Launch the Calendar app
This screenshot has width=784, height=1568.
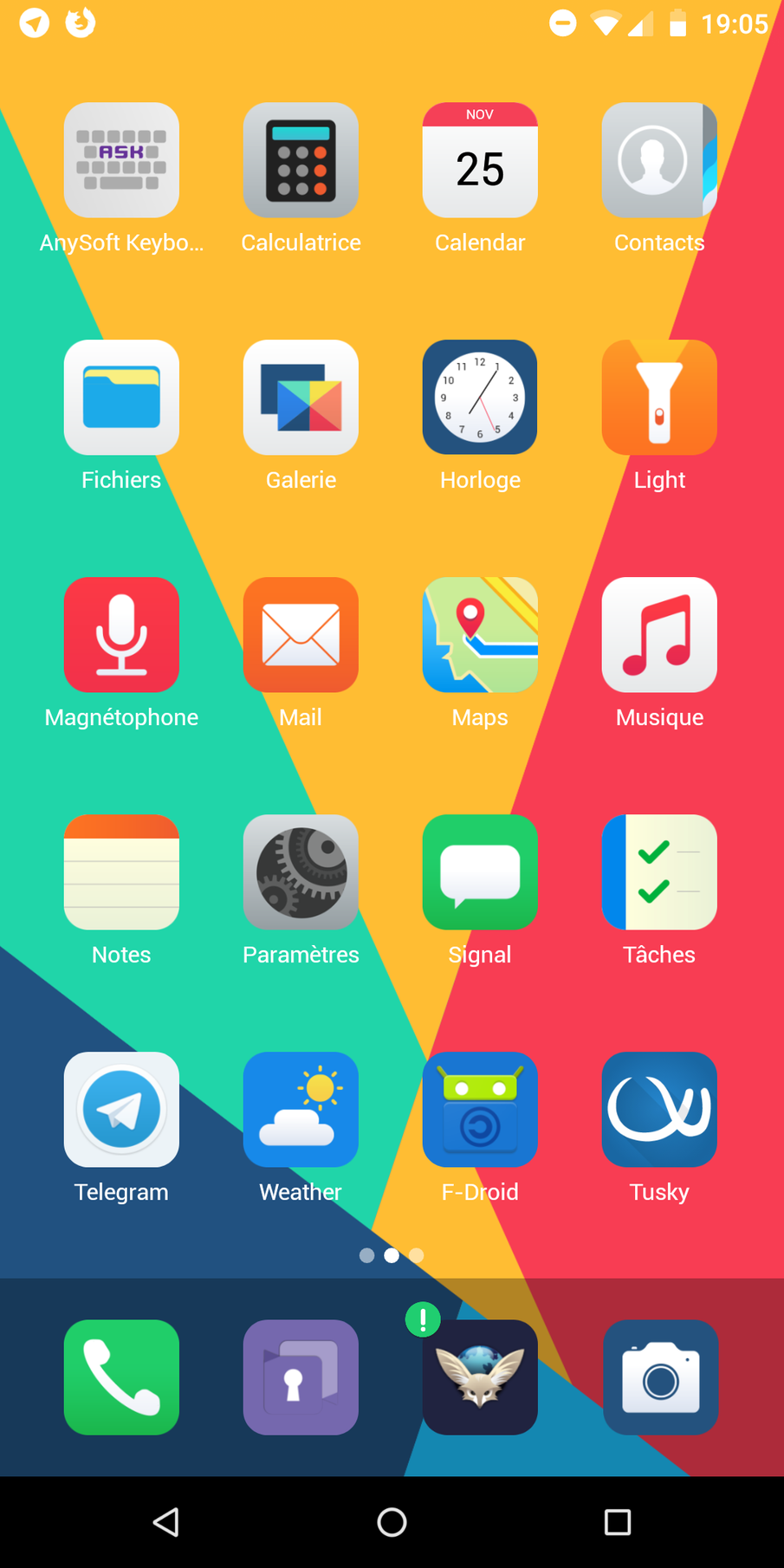pyautogui.click(x=480, y=160)
